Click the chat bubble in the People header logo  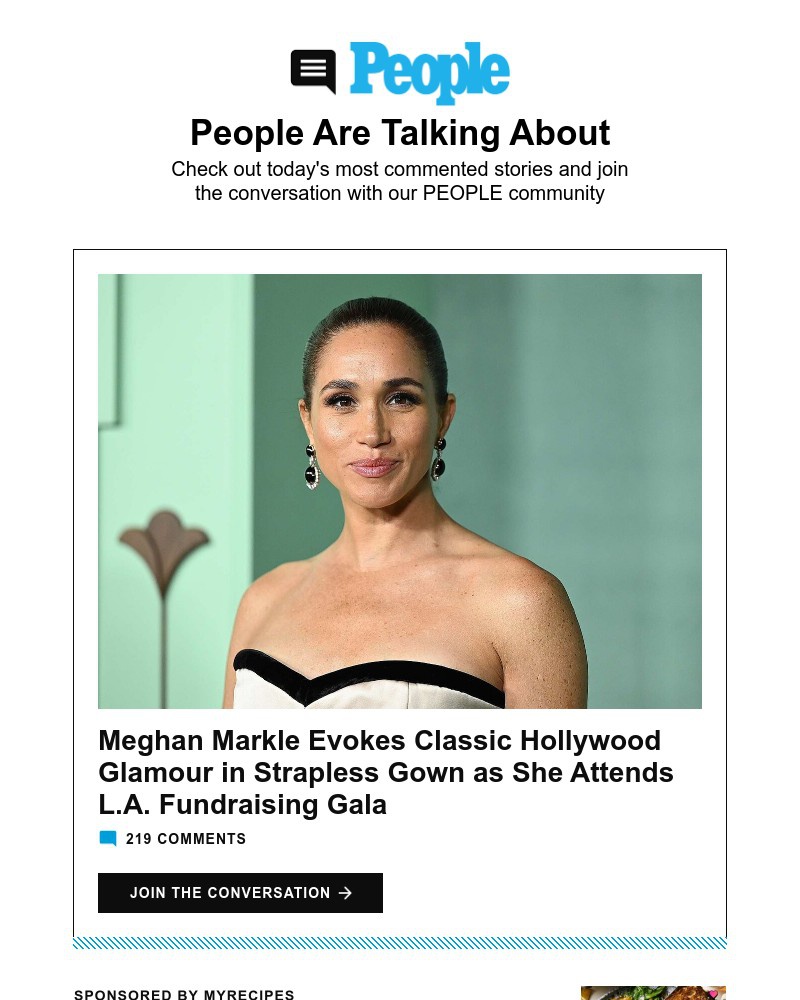tap(313, 71)
